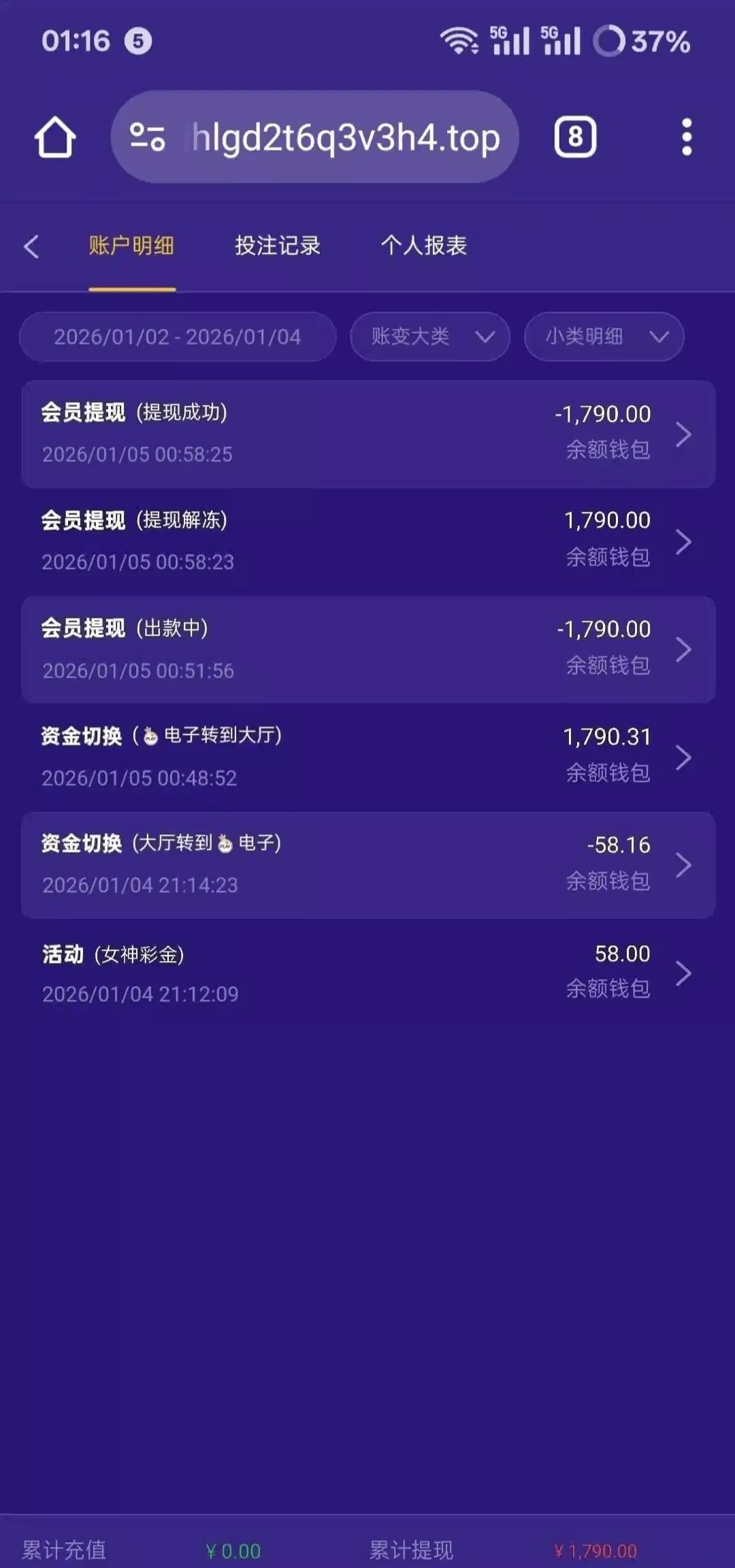Go back with the left arrow
Viewport: 735px width, 1568px height.
tap(31, 246)
